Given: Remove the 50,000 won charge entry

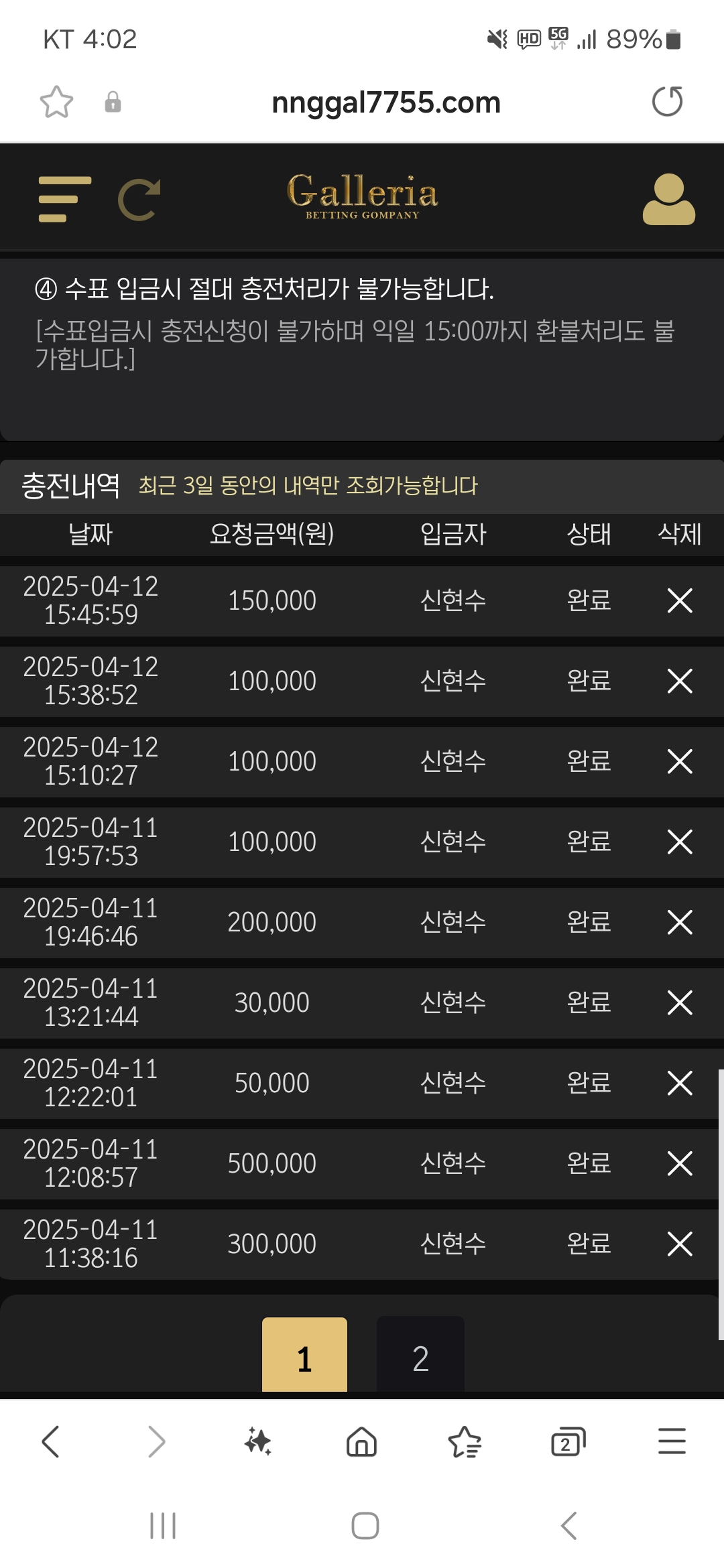Looking at the screenshot, I should pyautogui.click(x=680, y=1083).
